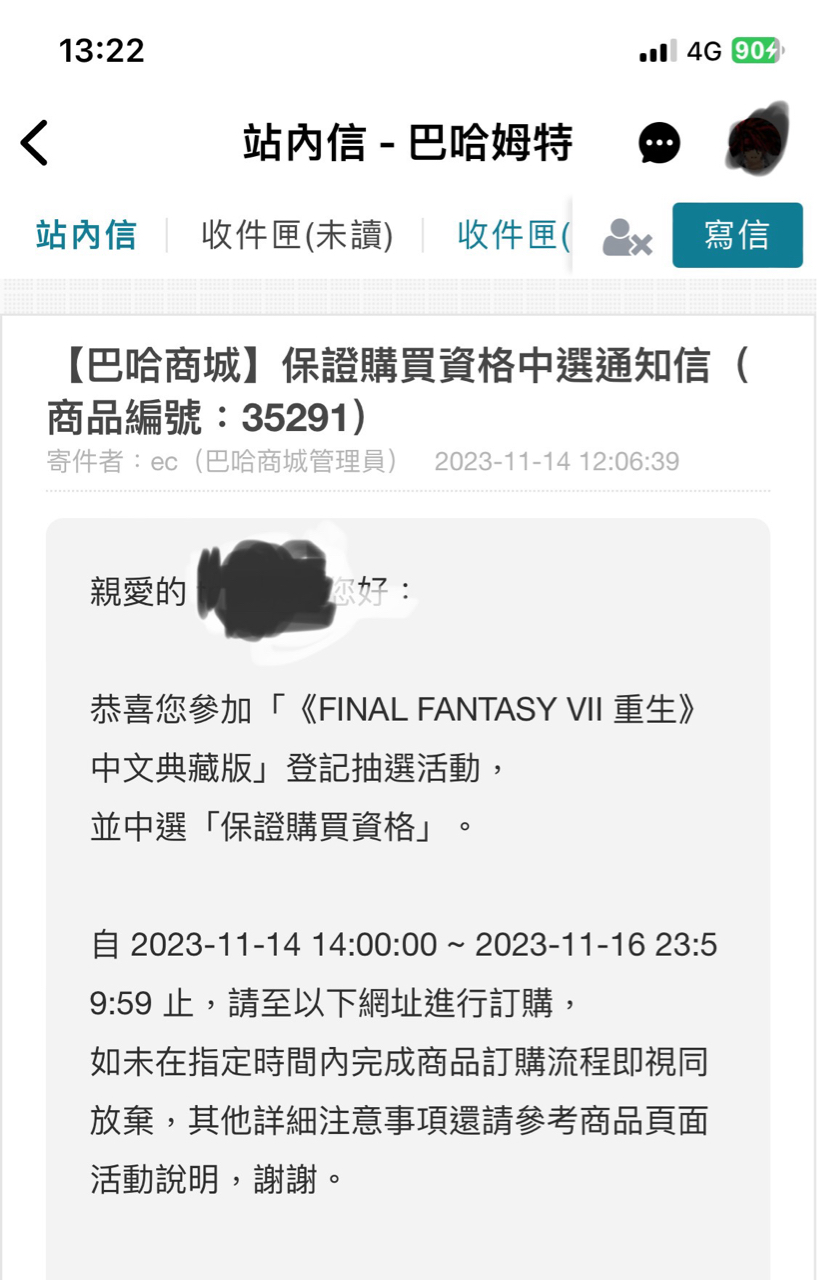Open the chat bubble icon
817x1280 pixels.
tap(659, 144)
